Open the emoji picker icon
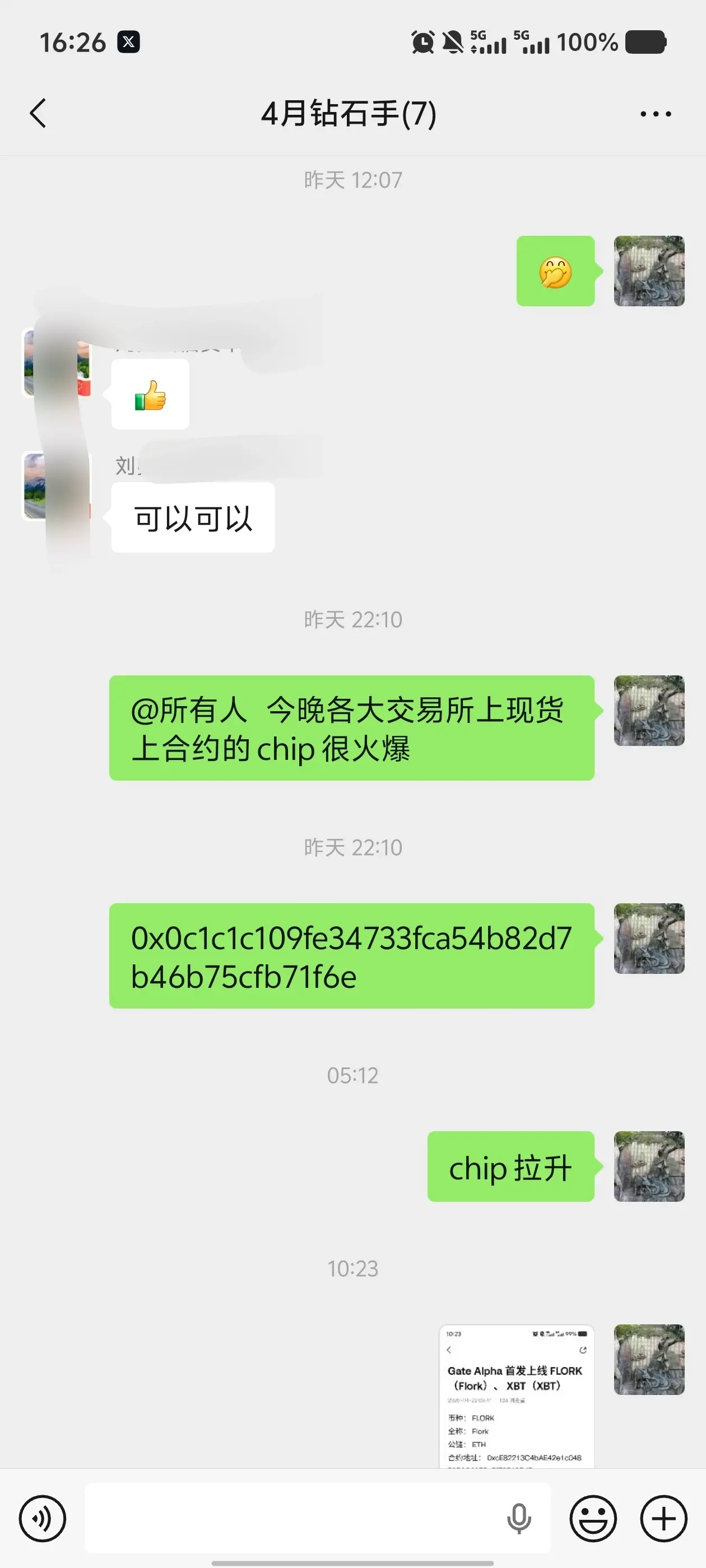The width and height of the screenshot is (706, 1568). point(594,1518)
